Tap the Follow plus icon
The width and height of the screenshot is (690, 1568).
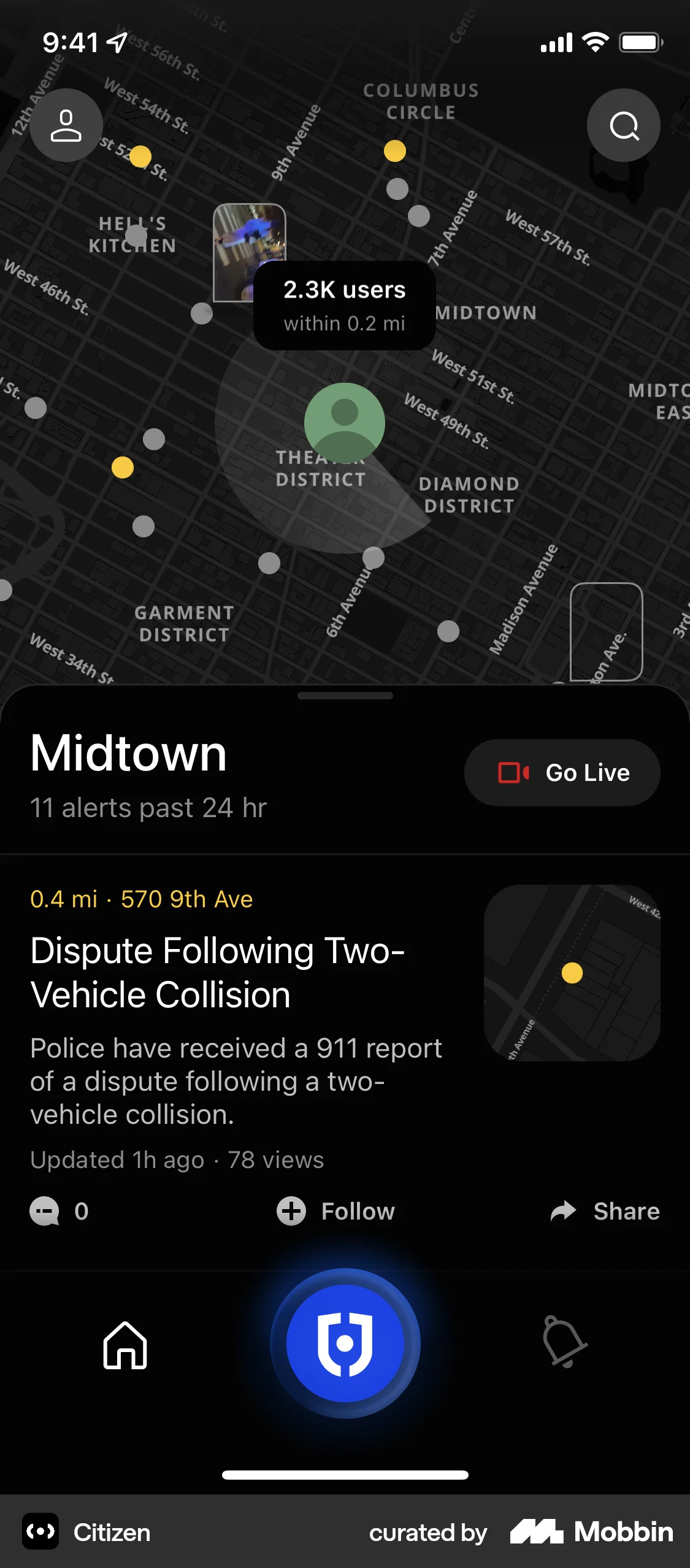(x=291, y=1211)
